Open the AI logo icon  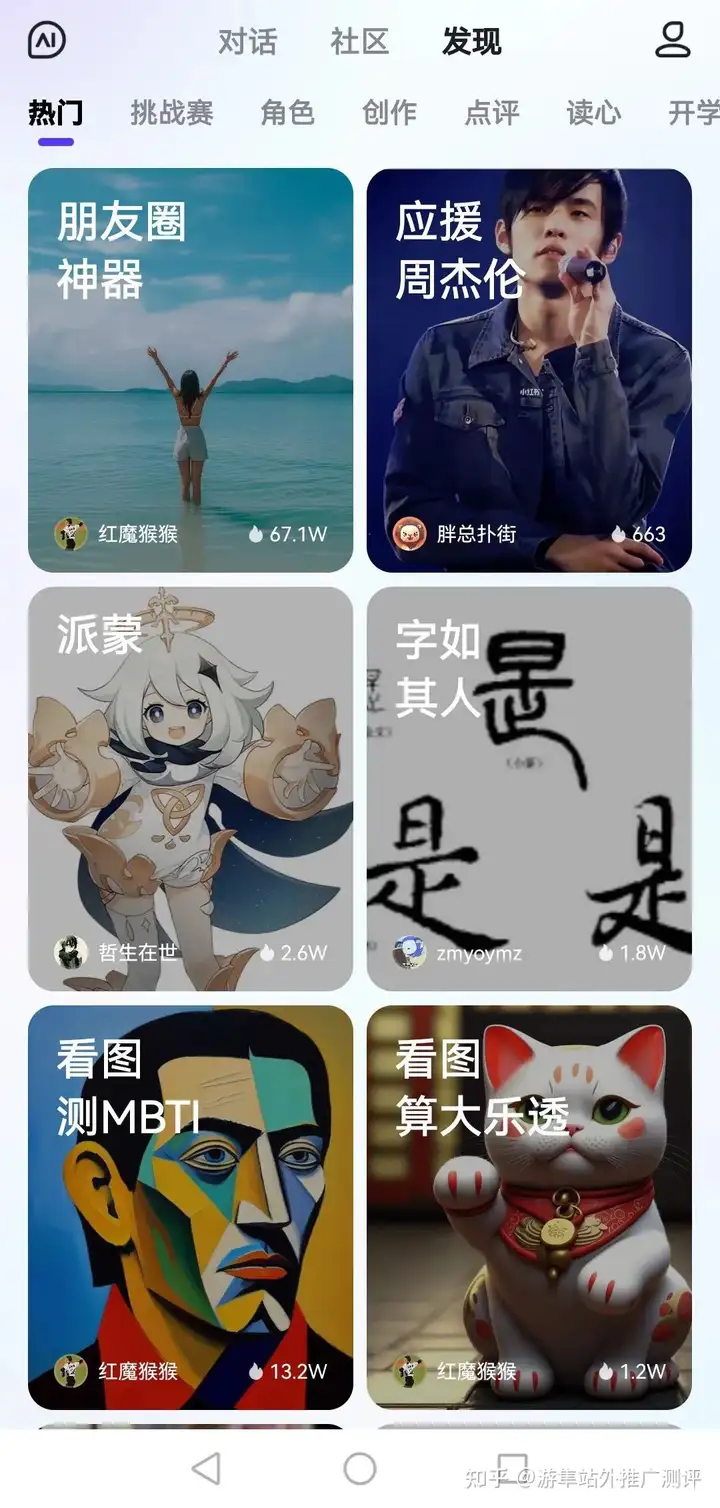click(47, 40)
